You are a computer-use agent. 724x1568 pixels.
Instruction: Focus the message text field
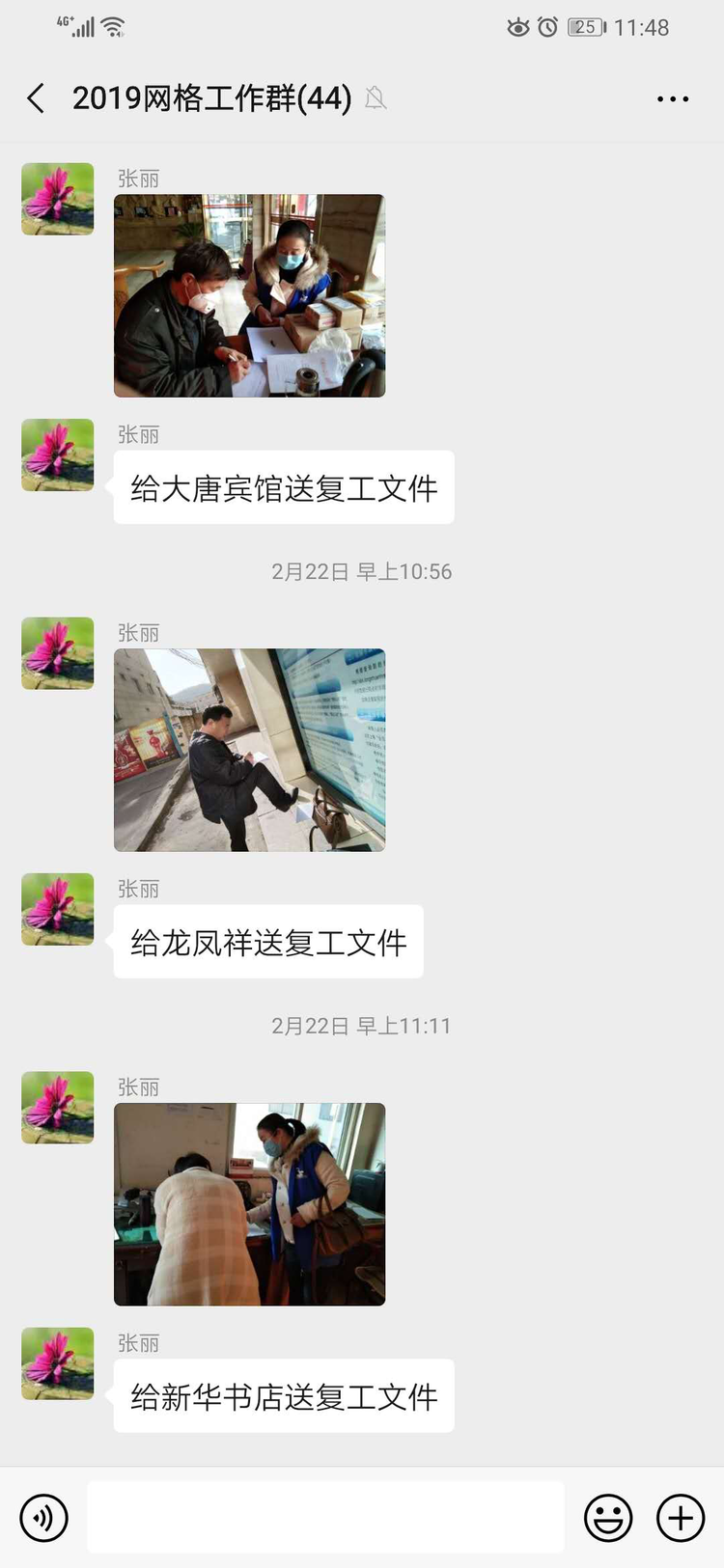tap(325, 1518)
